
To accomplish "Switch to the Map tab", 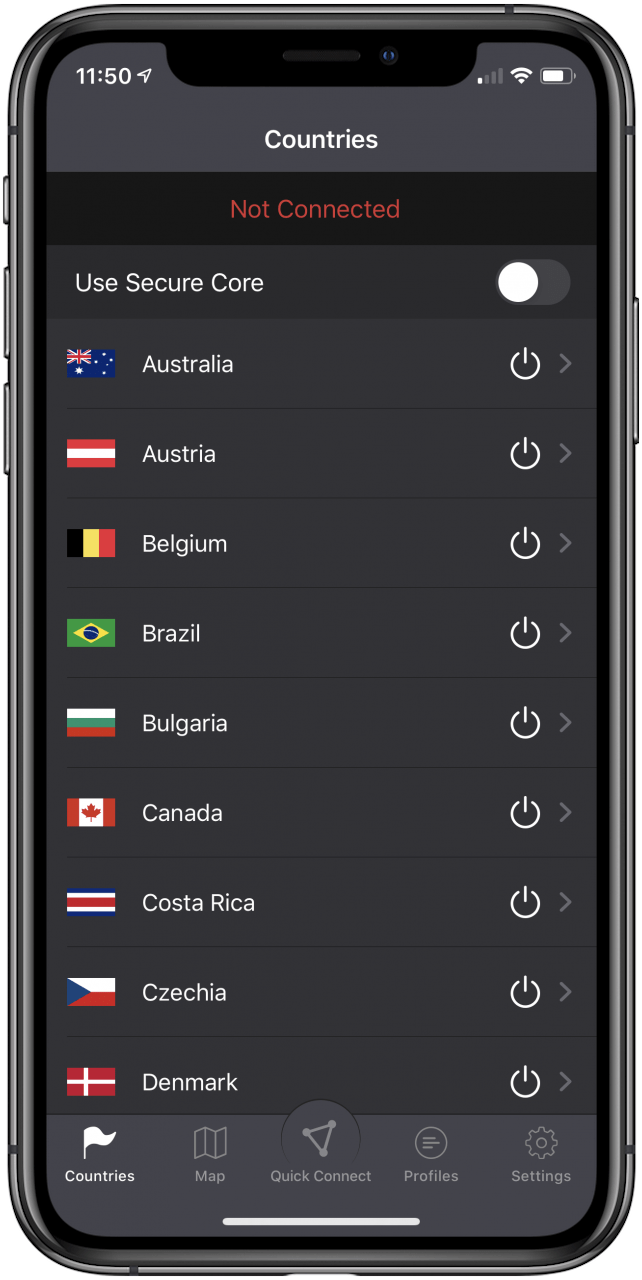I will (x=210, y=1154).
